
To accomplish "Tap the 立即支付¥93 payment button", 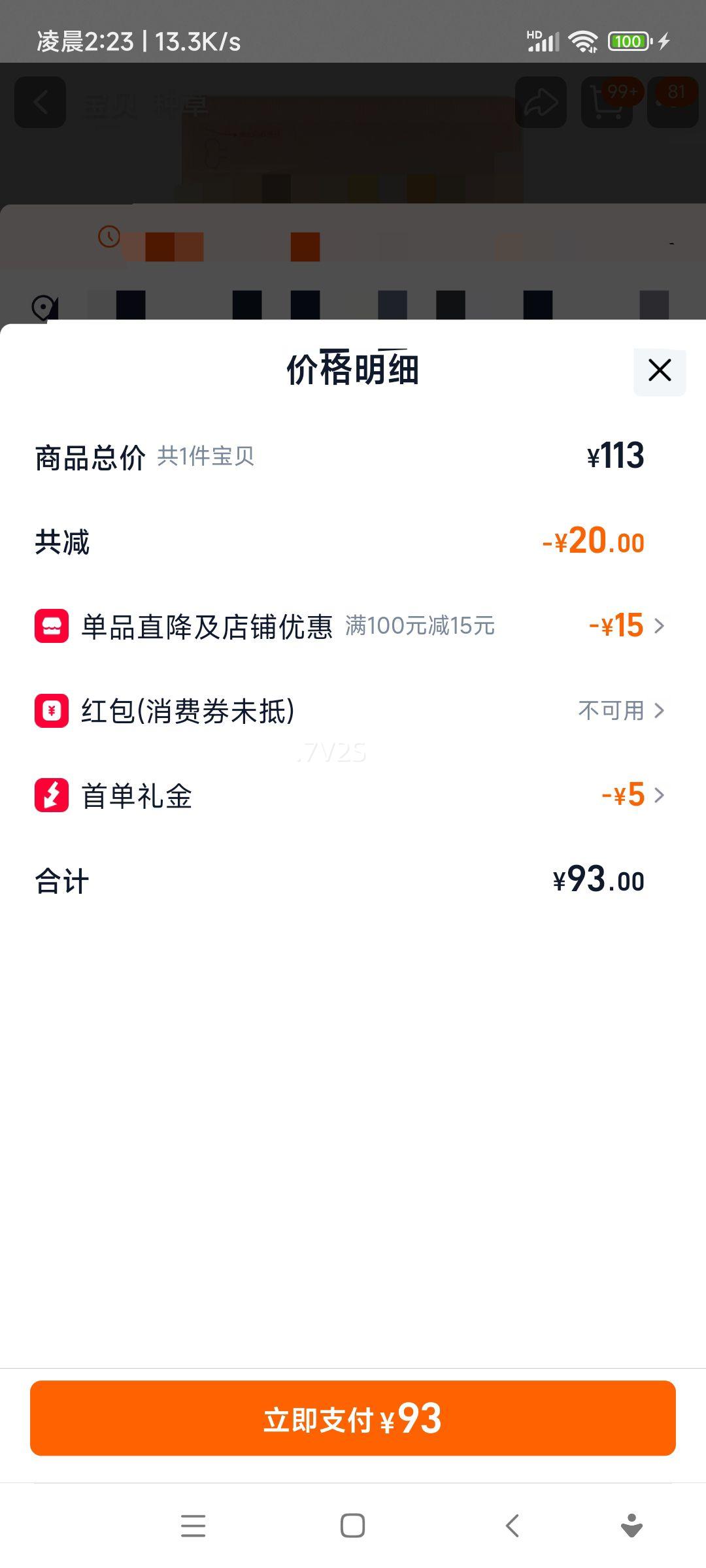I will (352, 1419).
